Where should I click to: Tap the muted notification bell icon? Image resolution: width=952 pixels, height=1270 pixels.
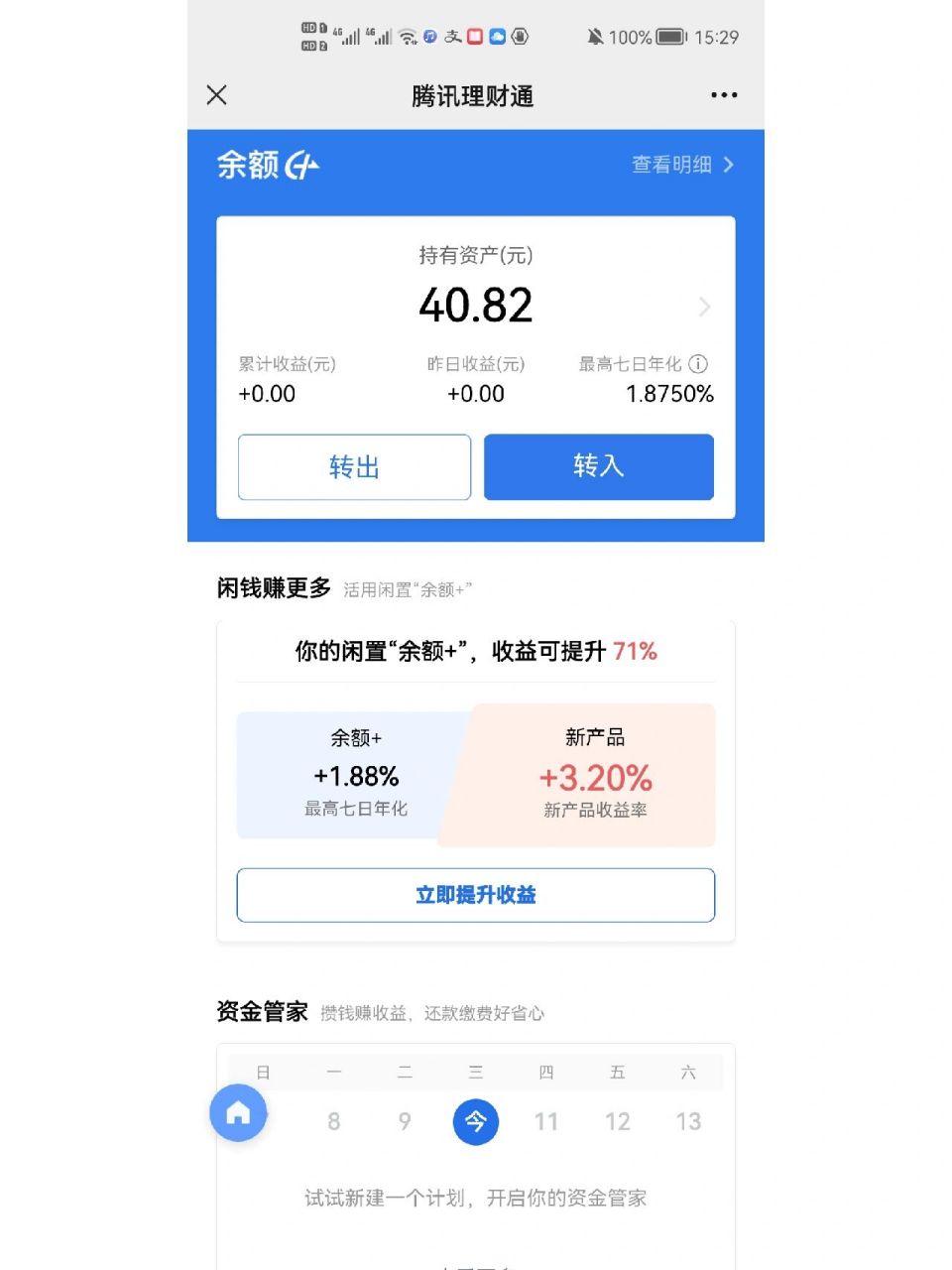pyautogui.click(x=595, y=37)
